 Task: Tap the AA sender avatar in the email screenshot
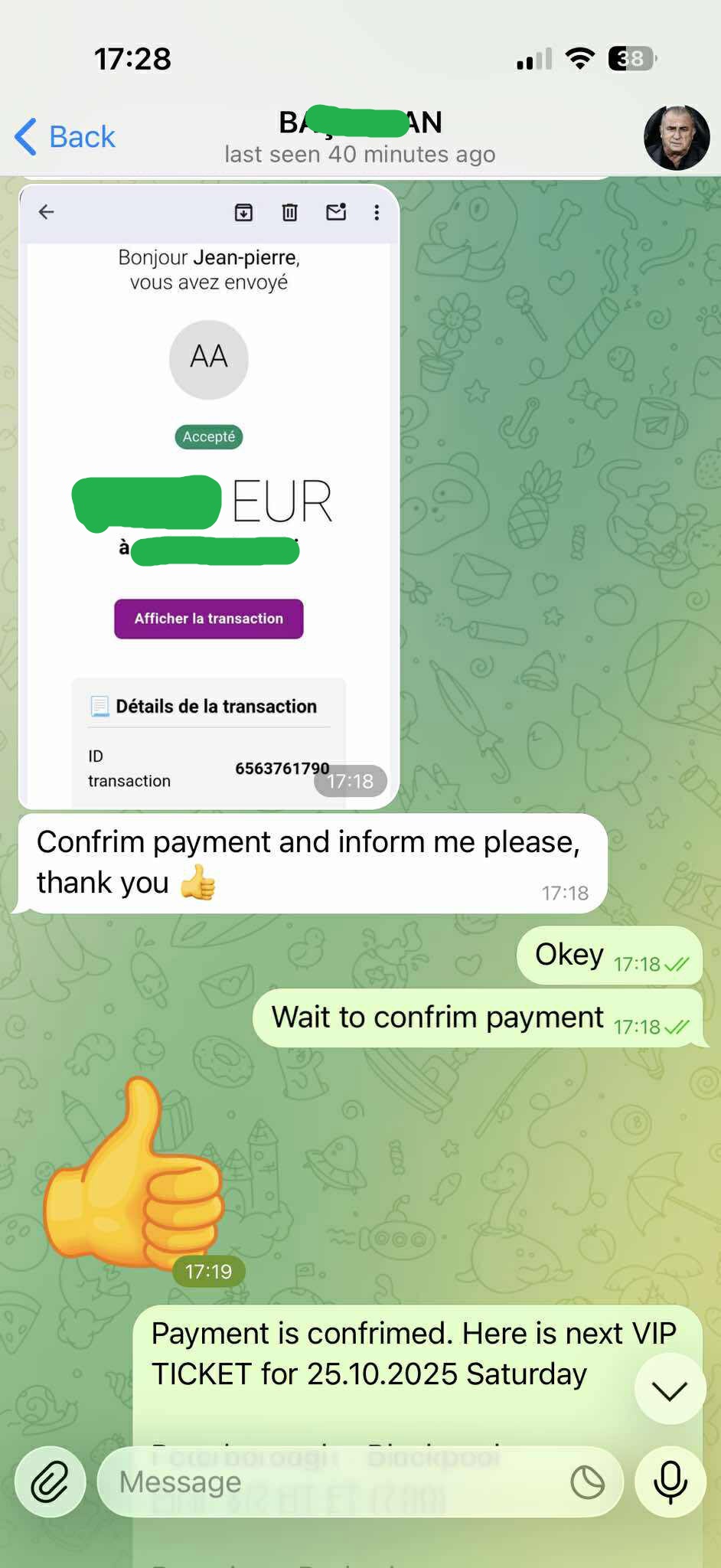point(208,360)
